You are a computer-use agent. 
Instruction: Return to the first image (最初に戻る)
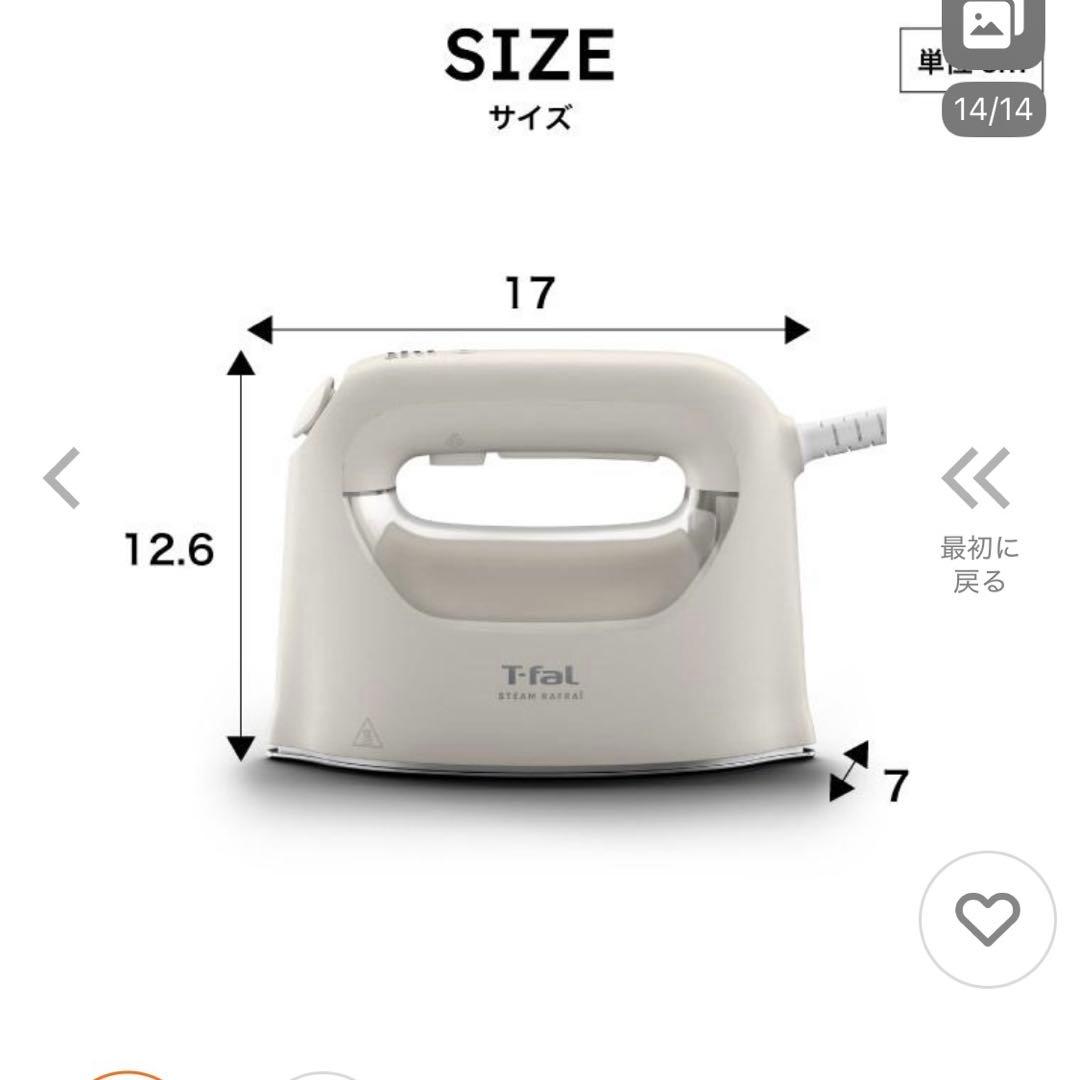pos(979,522)
